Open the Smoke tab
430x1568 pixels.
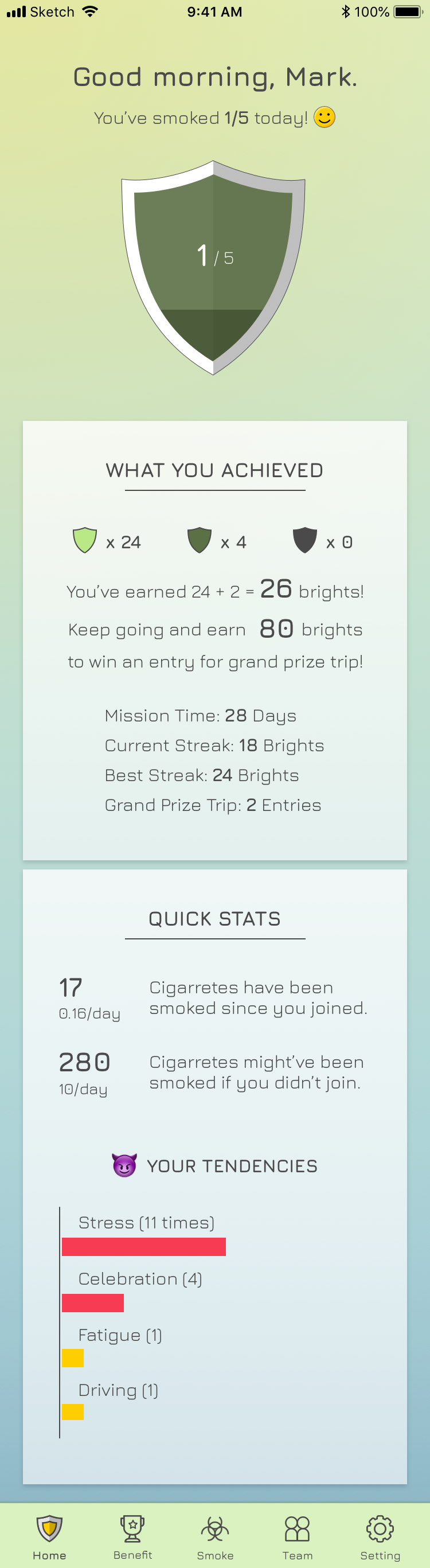(214, 1536)
